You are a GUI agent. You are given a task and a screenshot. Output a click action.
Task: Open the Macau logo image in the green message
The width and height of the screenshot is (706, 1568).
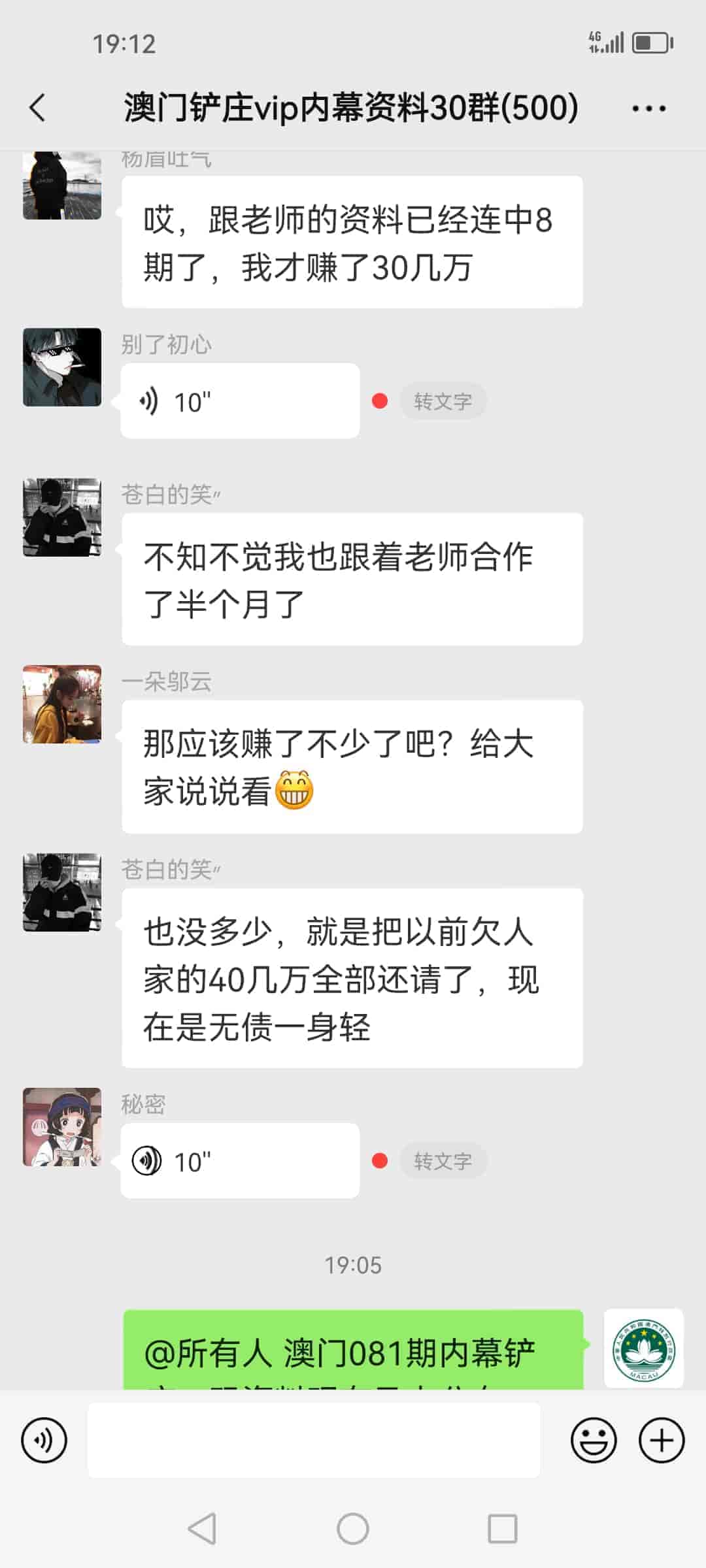(643, 1349)
